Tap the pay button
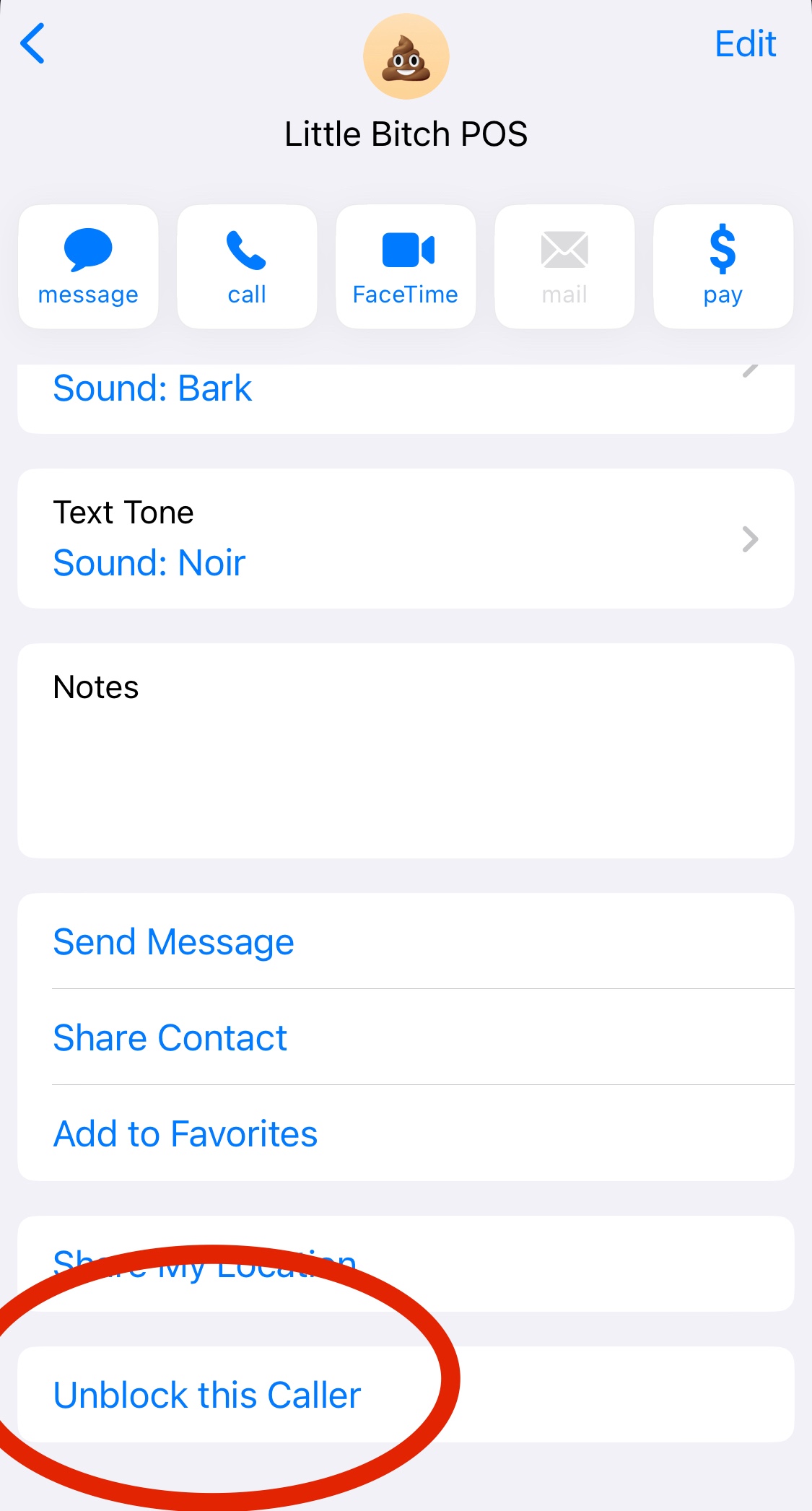812x1511 pixels. (x=722, y=267)
